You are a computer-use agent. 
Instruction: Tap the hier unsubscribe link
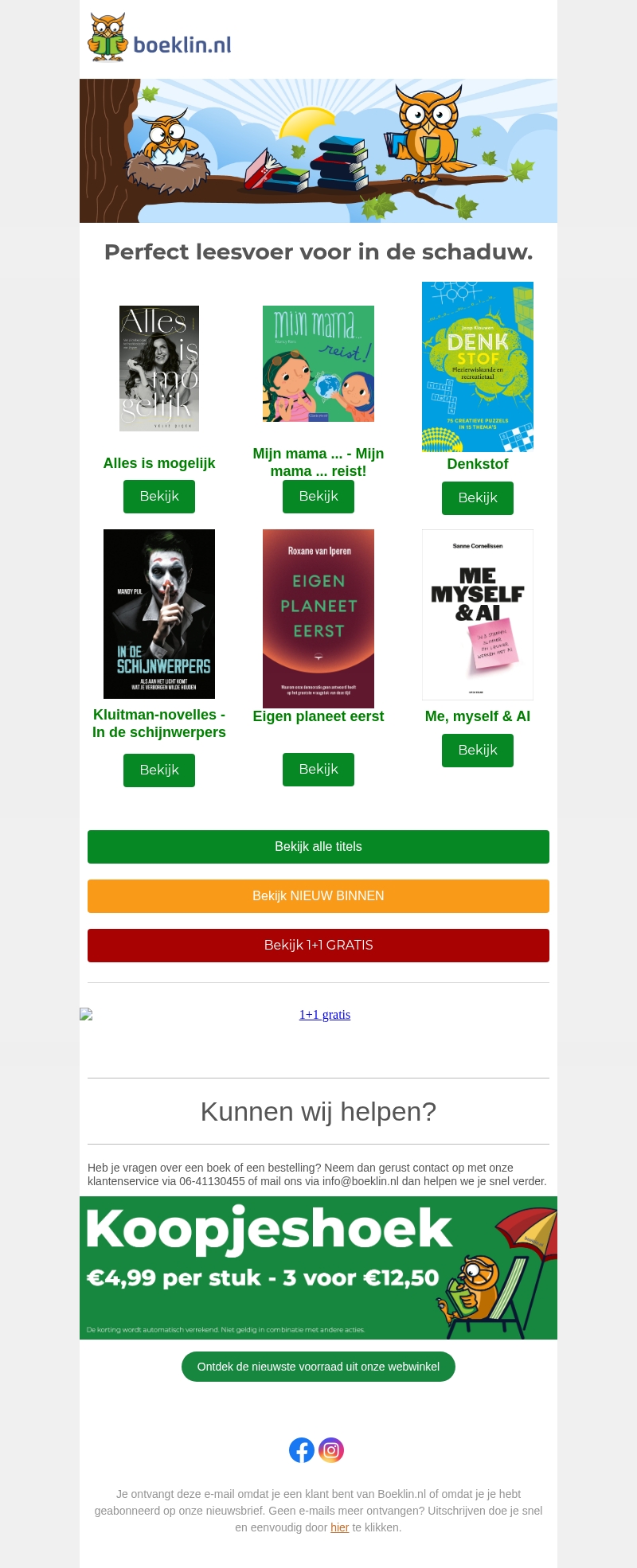point(340,1527)
